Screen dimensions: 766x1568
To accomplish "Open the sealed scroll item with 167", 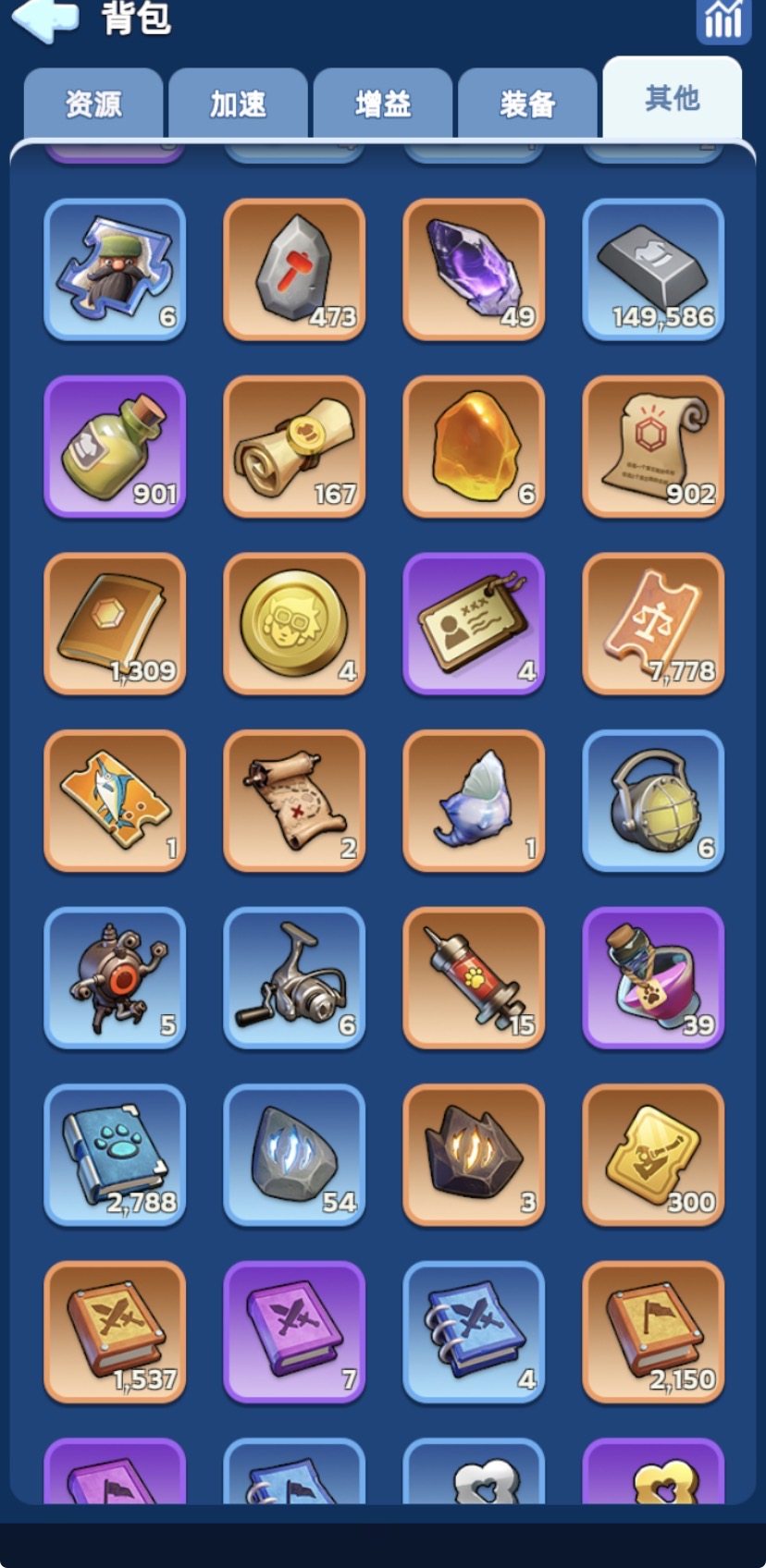I will (x=294, y=447).
